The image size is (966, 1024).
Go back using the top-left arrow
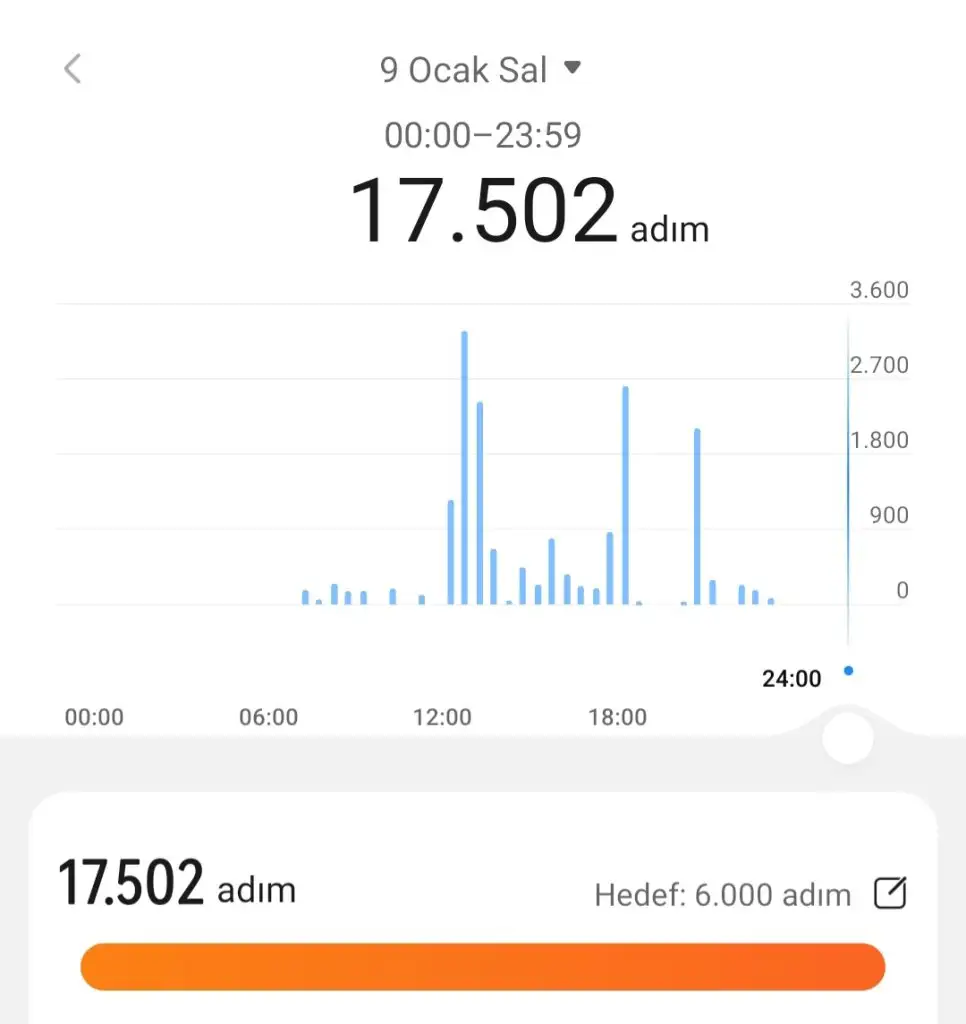pos(72,69)
